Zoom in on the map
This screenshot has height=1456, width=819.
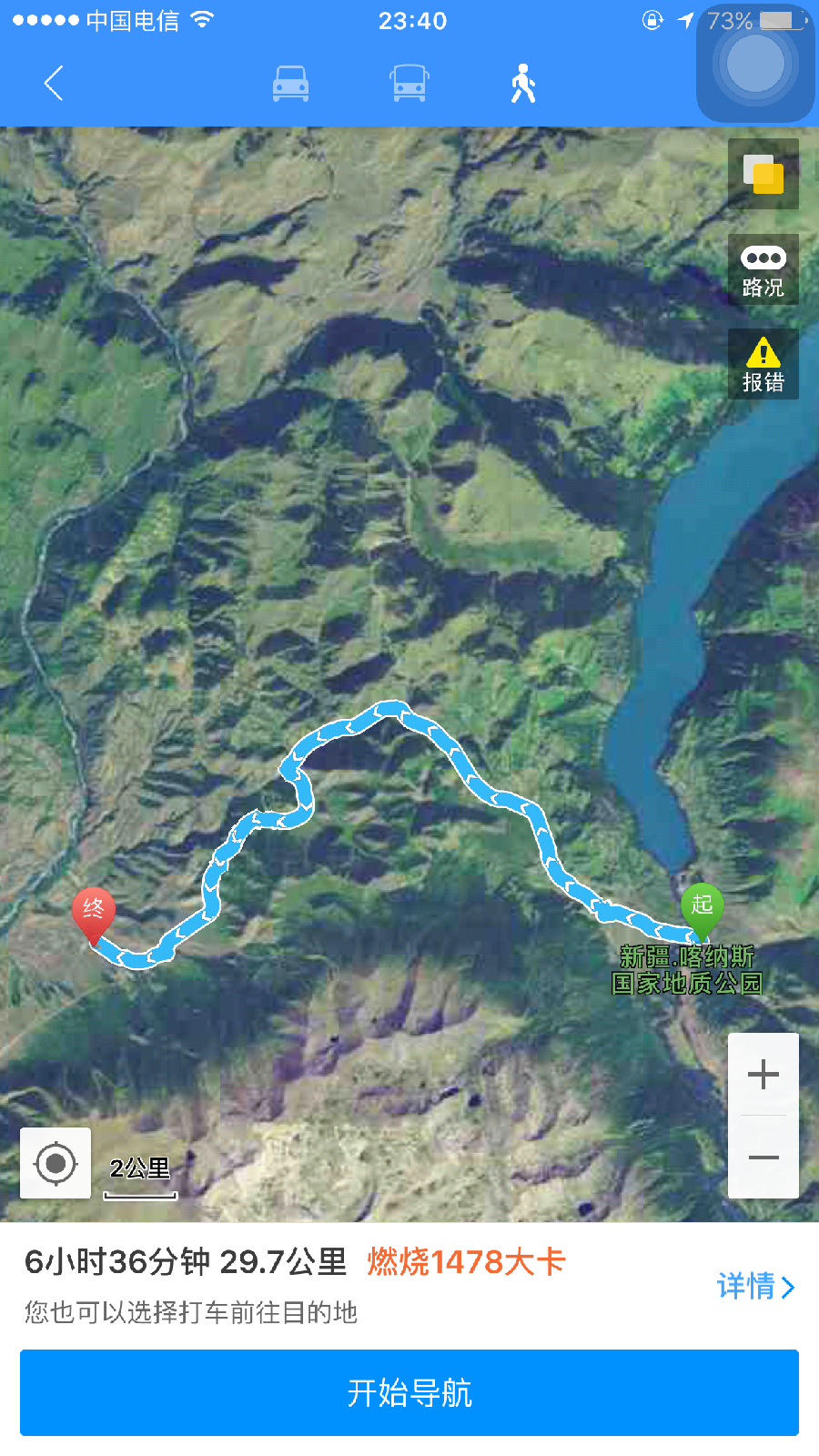click(x=763, y=1075)
